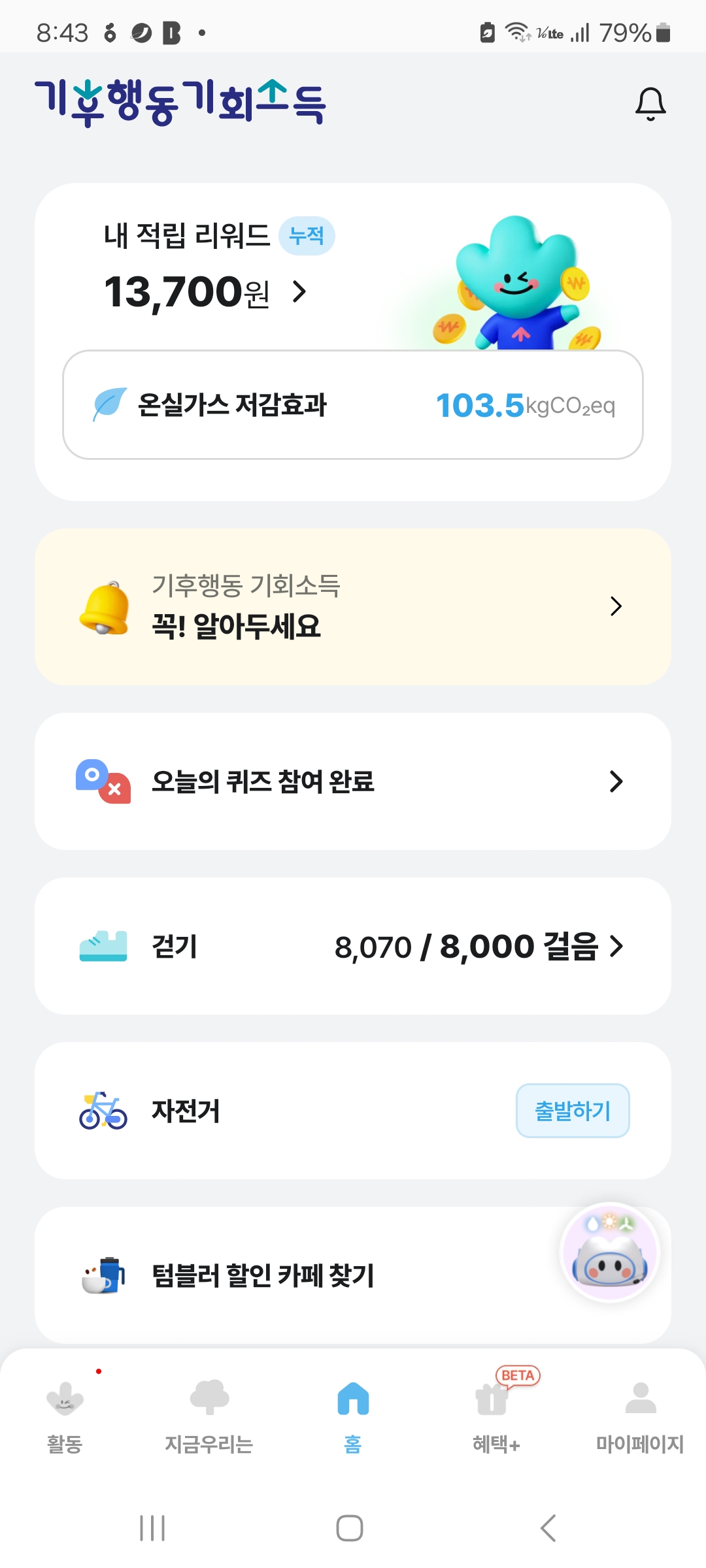Image resolution: width=706 pixels, height=1568 pixels.
Task: Open the notifications bell
Action: [650, 104]
